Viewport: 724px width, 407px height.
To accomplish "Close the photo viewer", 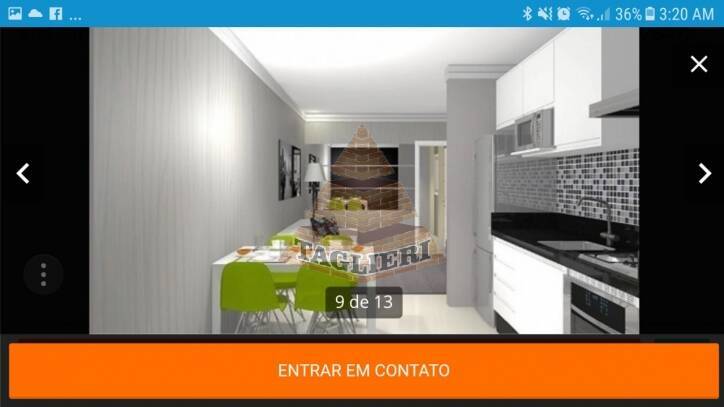I will 698,64.
